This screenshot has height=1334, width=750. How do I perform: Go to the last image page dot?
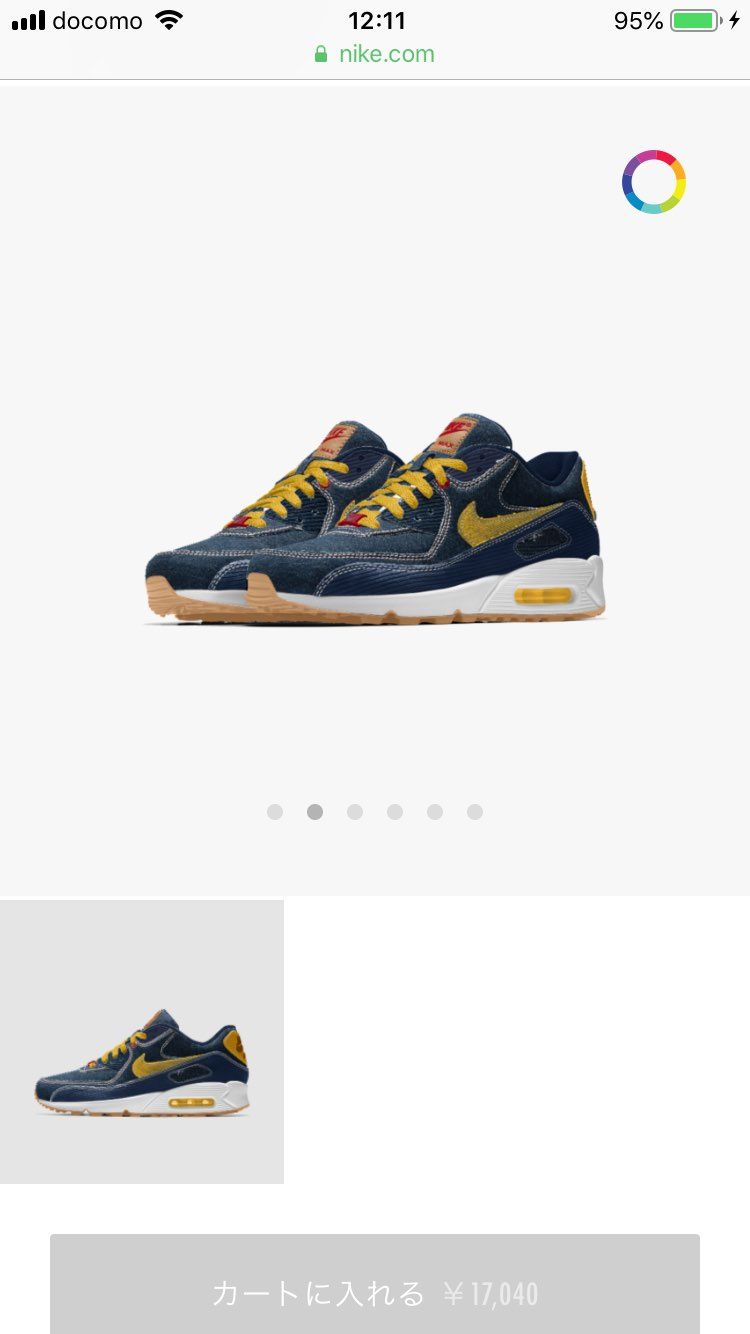pos(475,812)
